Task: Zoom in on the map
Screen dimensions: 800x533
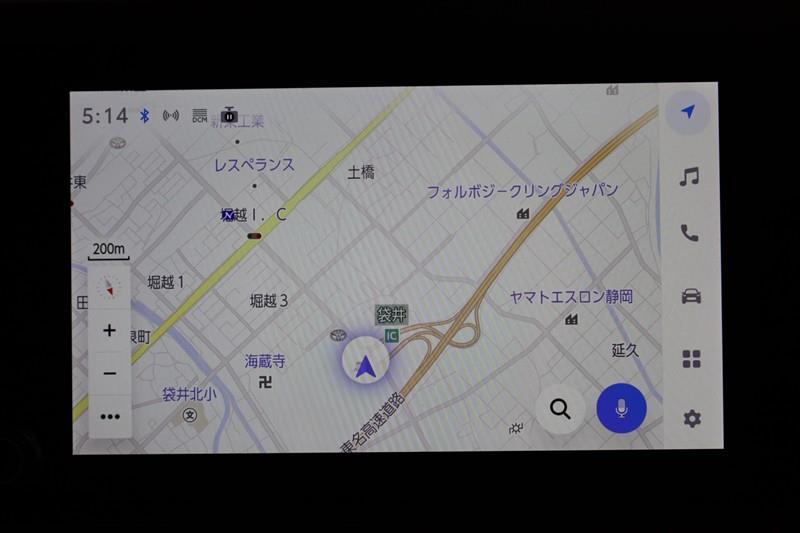Action: [110, 331]
